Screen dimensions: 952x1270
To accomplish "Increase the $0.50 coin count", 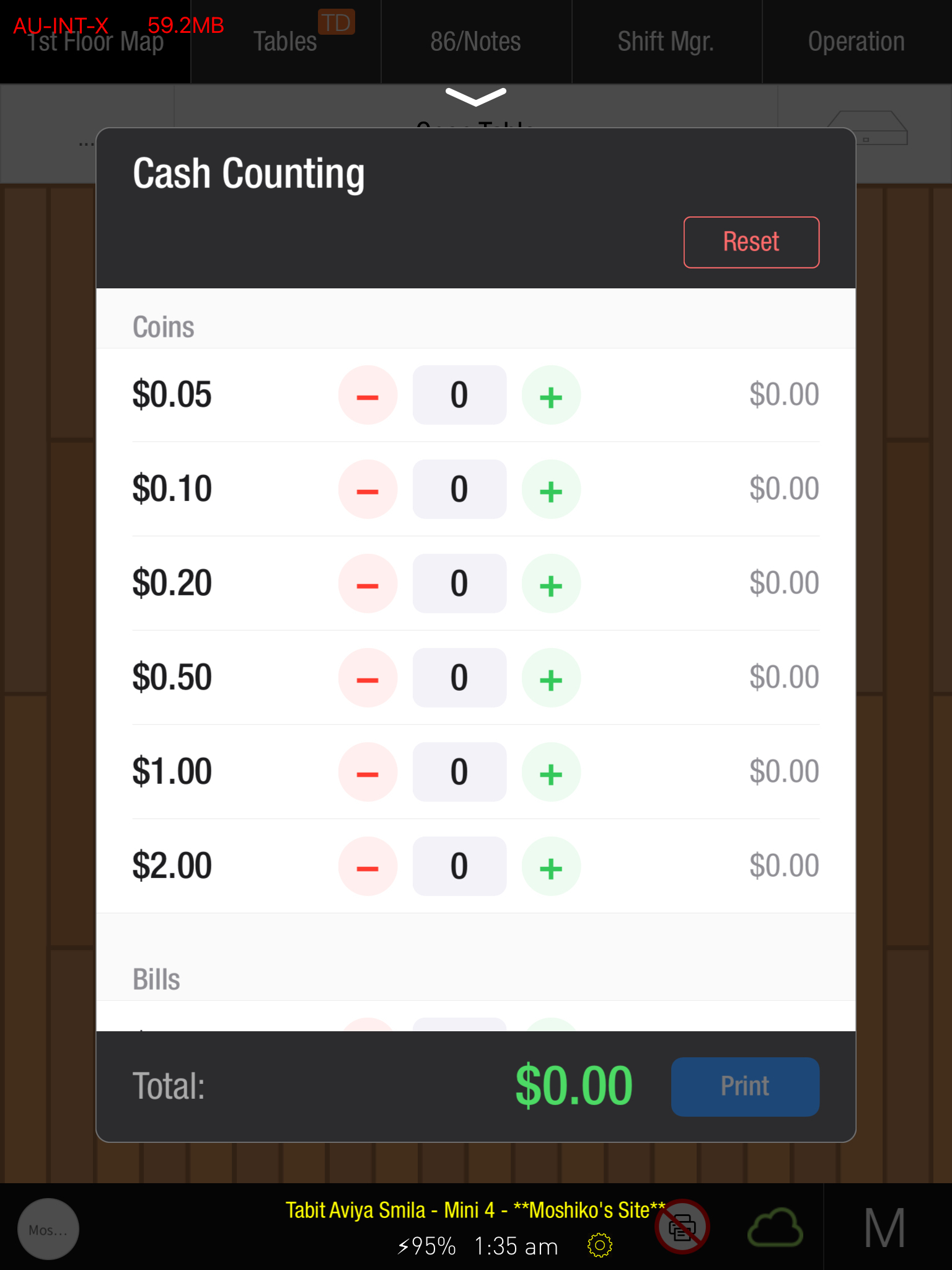I will (x=551, y=678).
